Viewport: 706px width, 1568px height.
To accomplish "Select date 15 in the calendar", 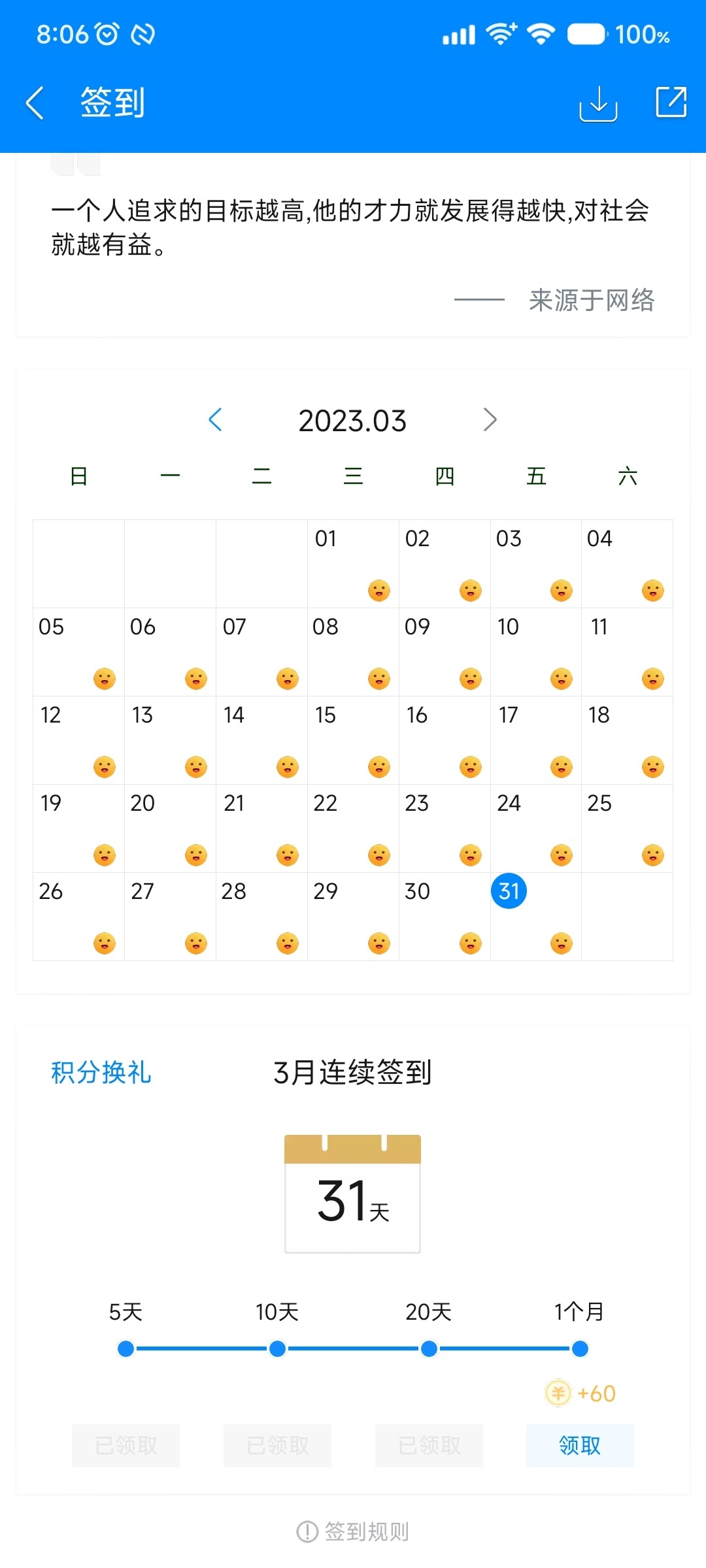I will 353,740.
